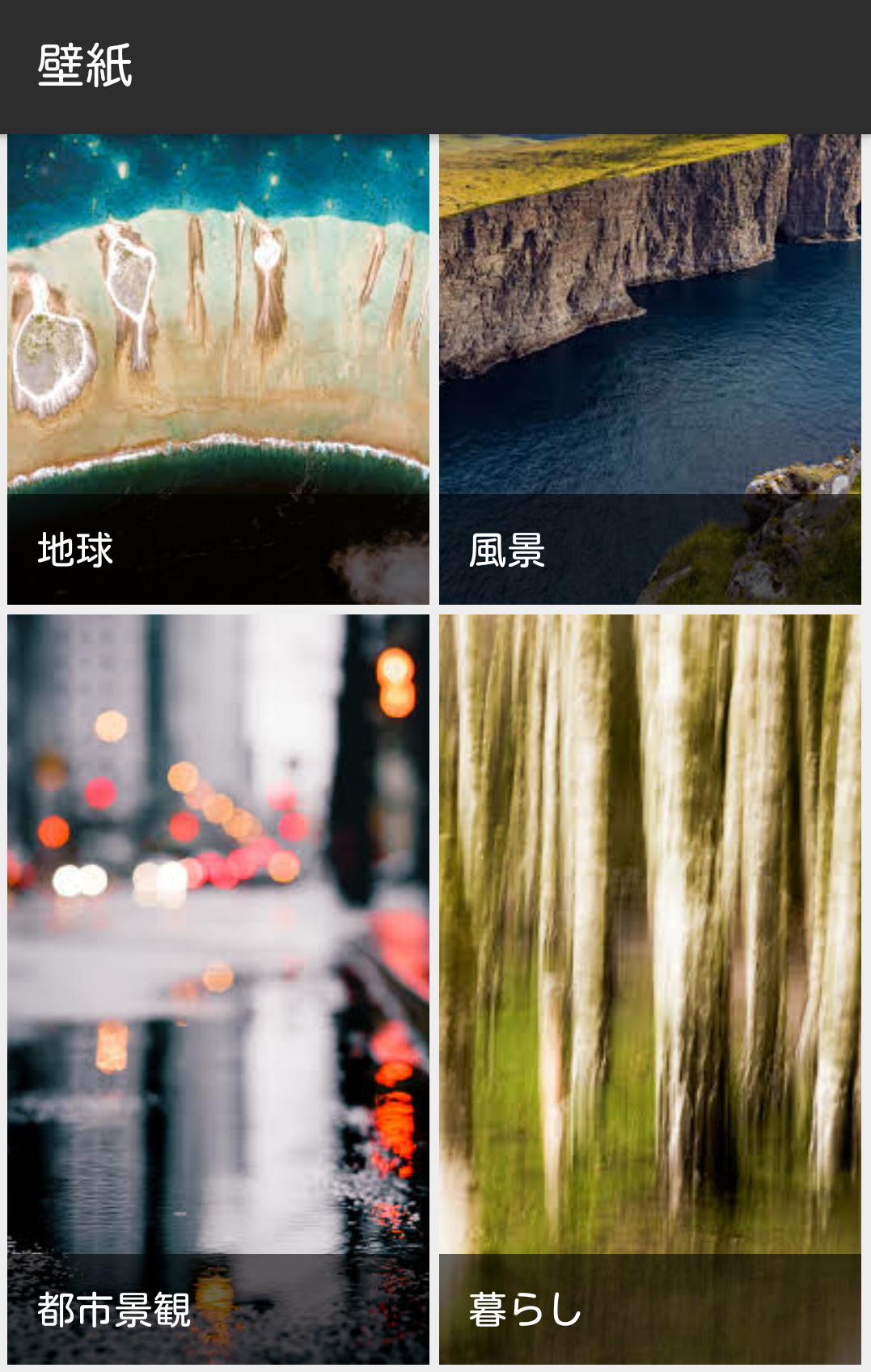Select the 都市景観 wallpaper category
The height and width of the screenshot is (1372, 871).
[x=218, y=988]
